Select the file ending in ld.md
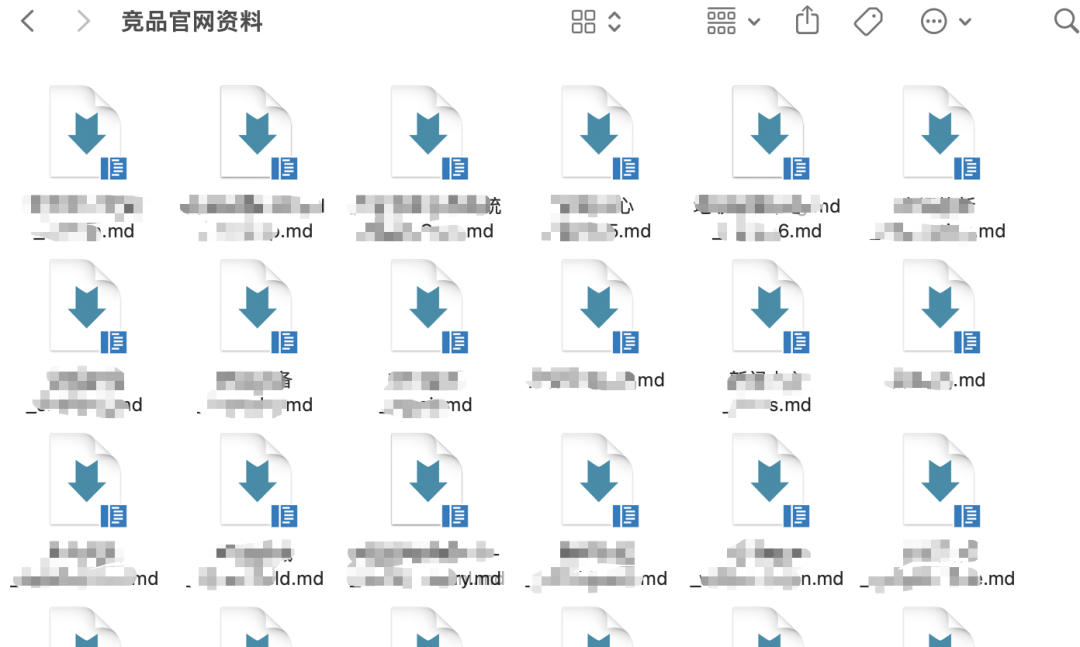This screenshot has width=1080, height=647. pyautogui.click(x=257, y=481)
